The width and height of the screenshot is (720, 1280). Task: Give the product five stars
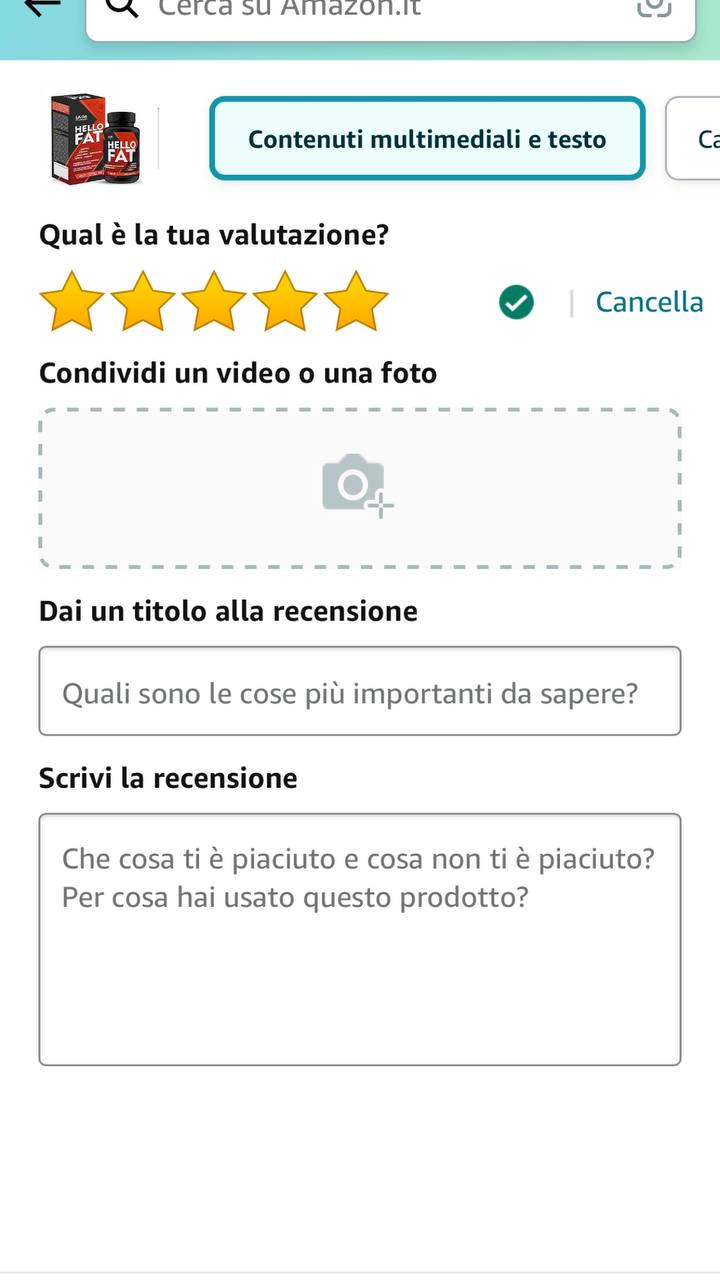[x=356, y=301]
